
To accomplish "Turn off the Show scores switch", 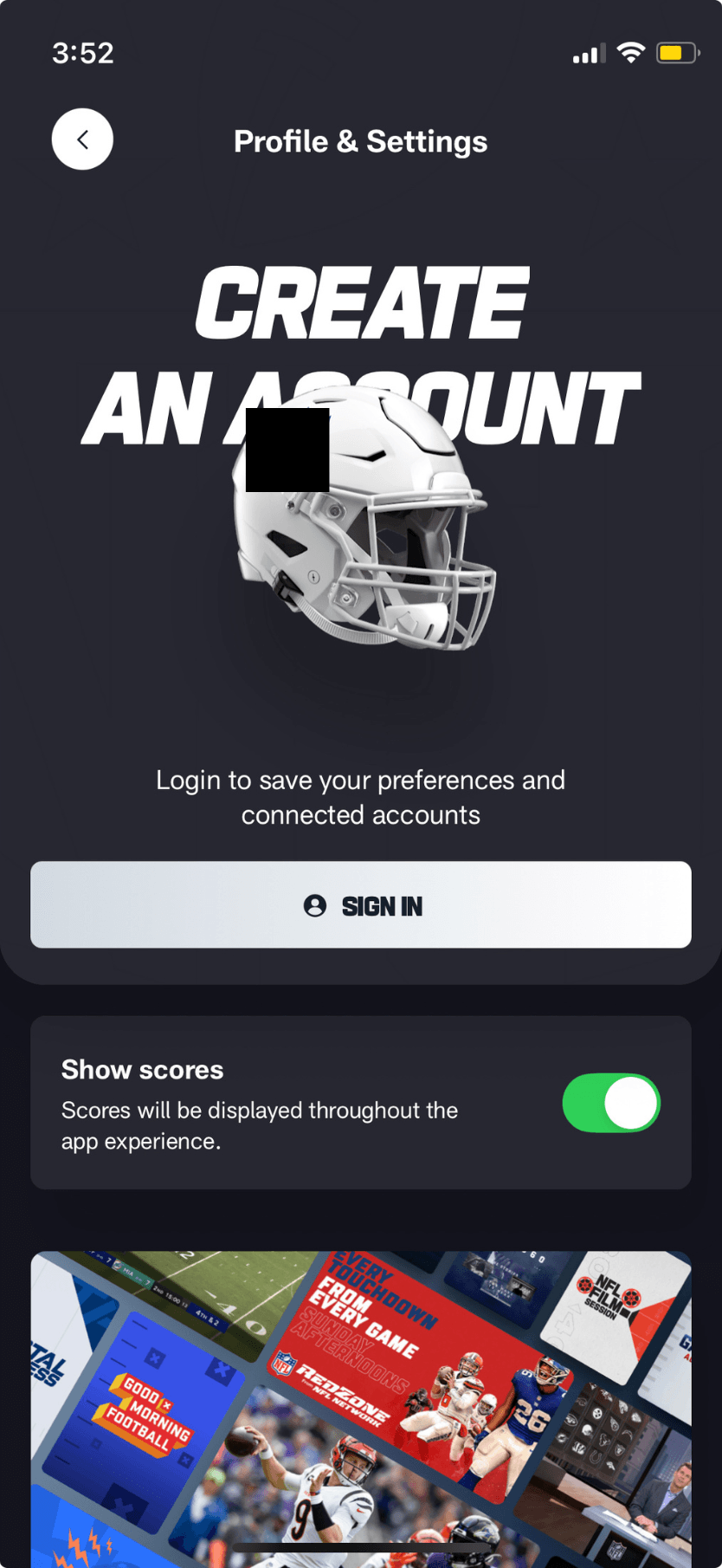I will [611, 1103].
